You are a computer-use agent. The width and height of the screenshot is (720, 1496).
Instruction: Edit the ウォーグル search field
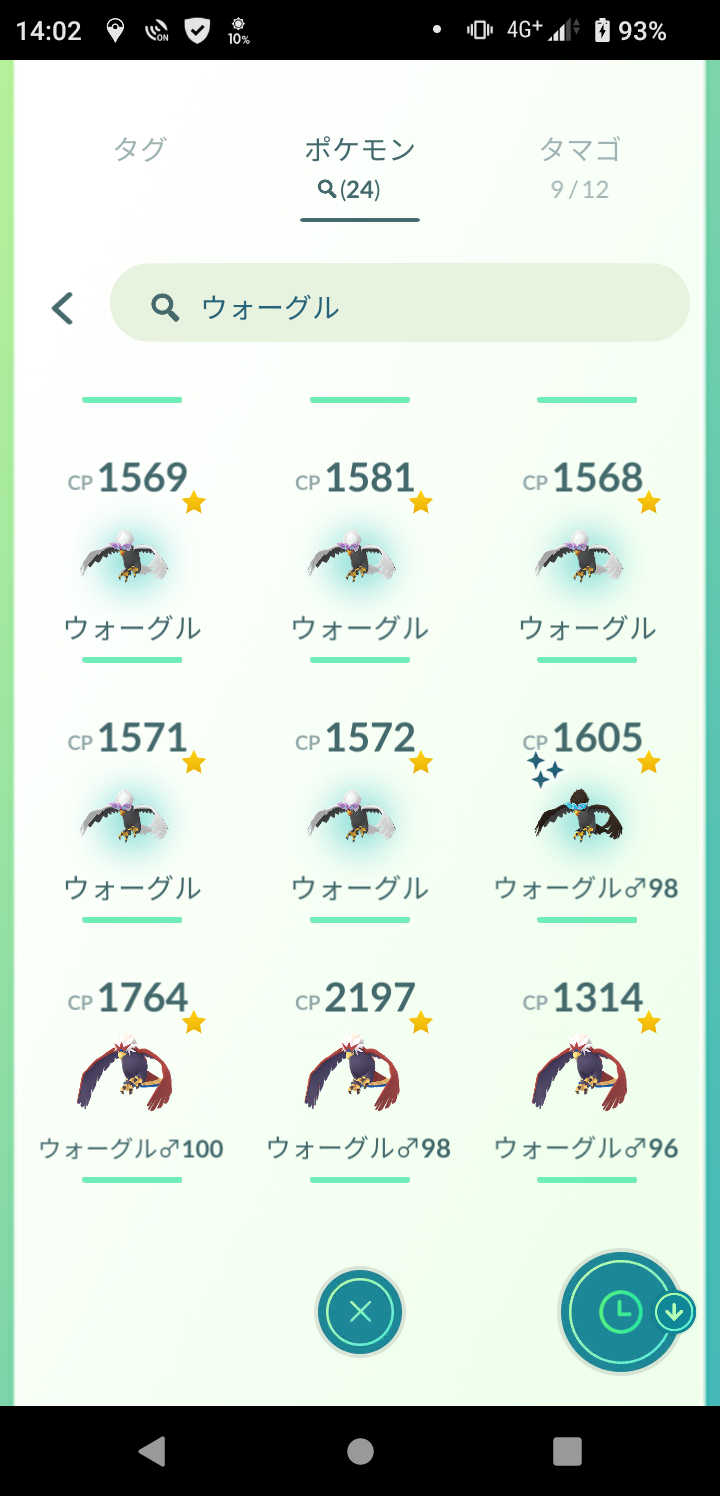[x=420, y=307]
